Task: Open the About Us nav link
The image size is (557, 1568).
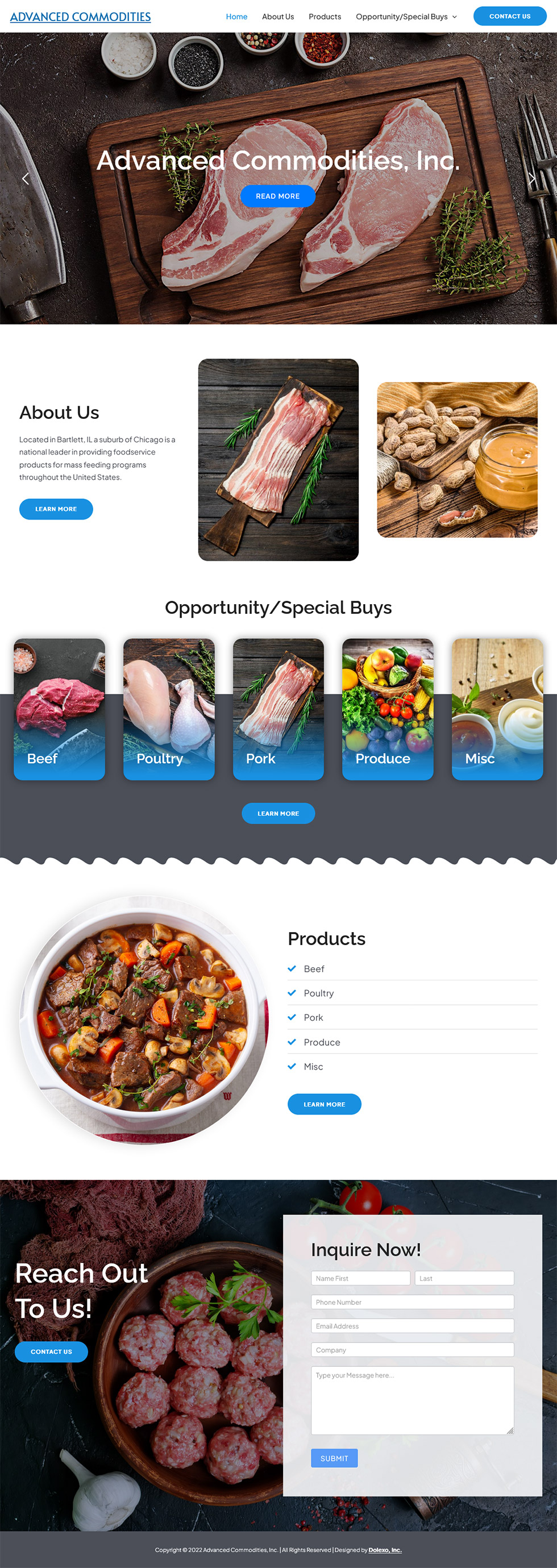Action: click(277, 16)
